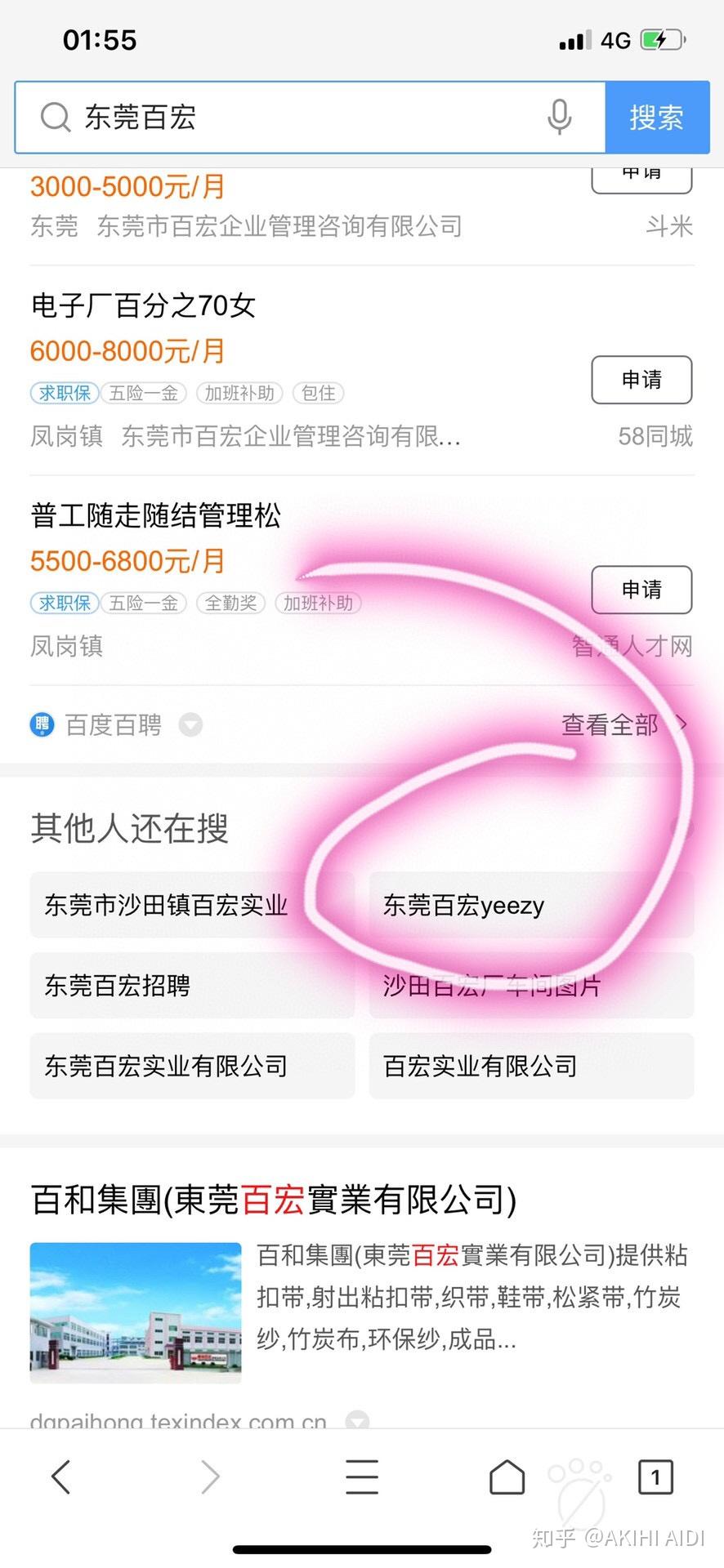
Task: Go to the browser home page
Action: [507, 1477]
